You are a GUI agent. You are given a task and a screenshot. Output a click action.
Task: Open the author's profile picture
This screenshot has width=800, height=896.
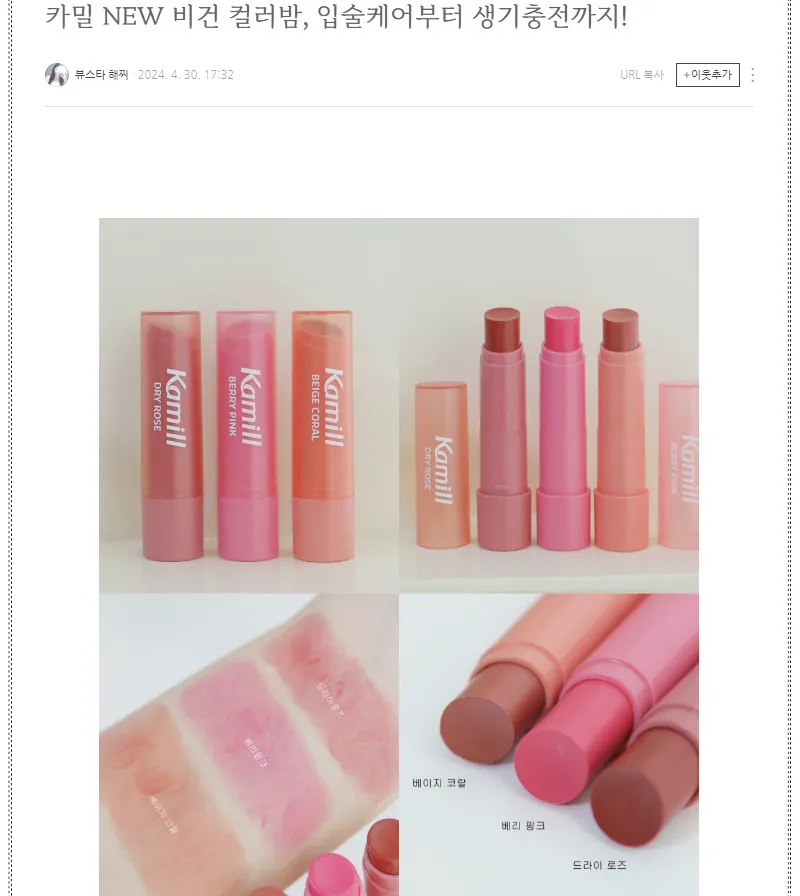pos(57,75)
